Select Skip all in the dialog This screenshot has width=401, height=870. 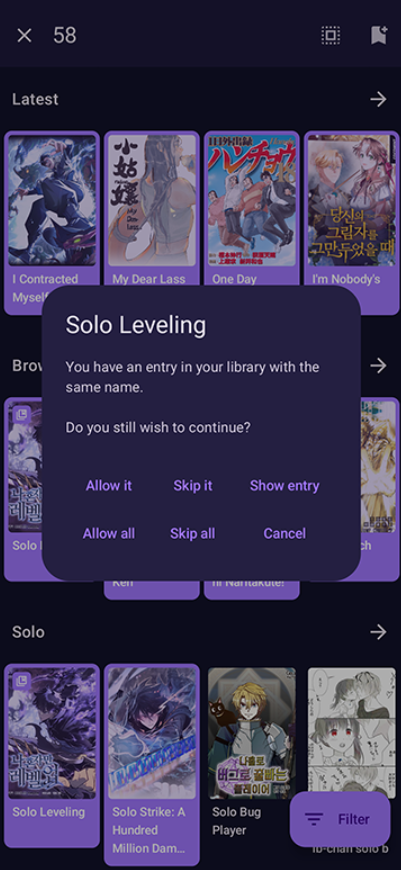(x=192, y=533)
